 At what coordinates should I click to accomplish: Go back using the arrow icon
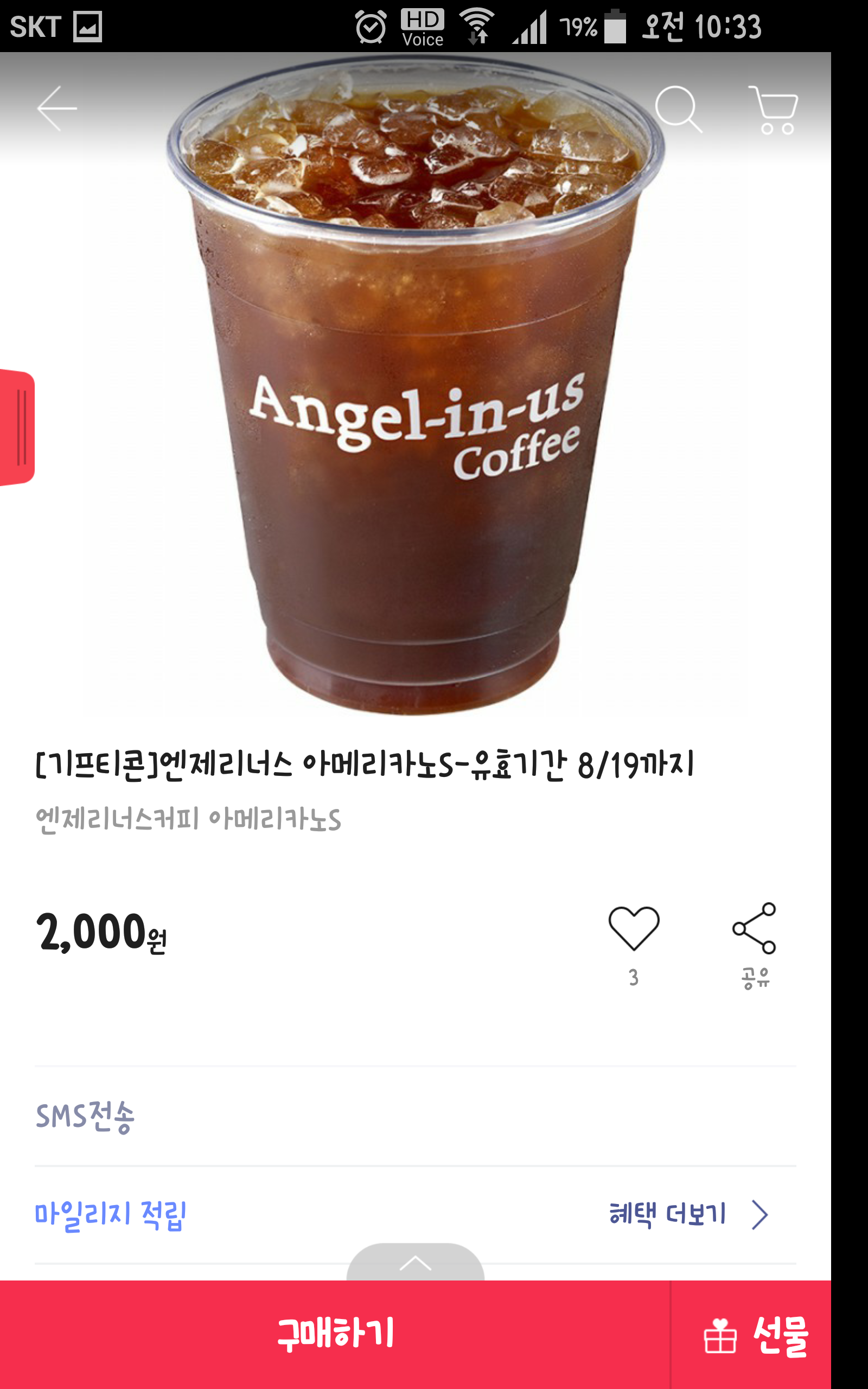click(x=56, y=109)
